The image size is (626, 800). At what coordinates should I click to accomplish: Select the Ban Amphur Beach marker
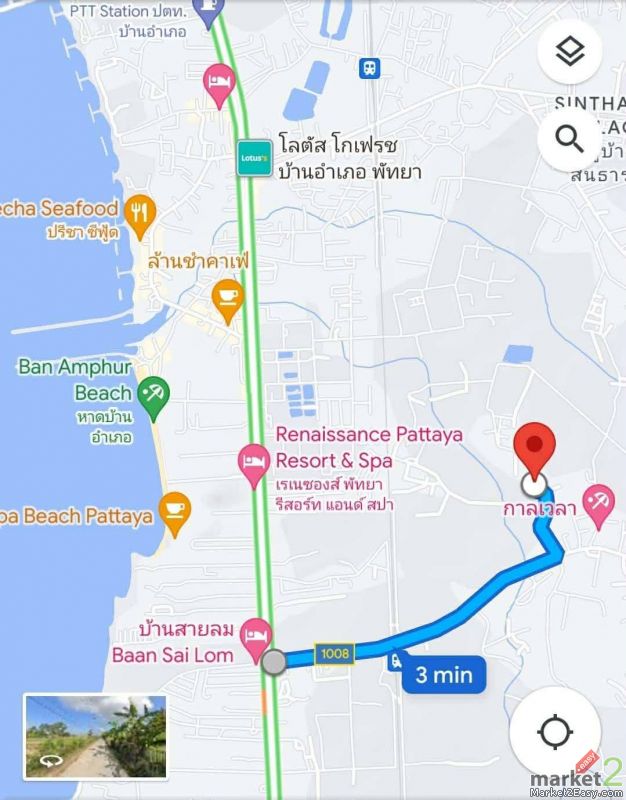coord(153,392)
